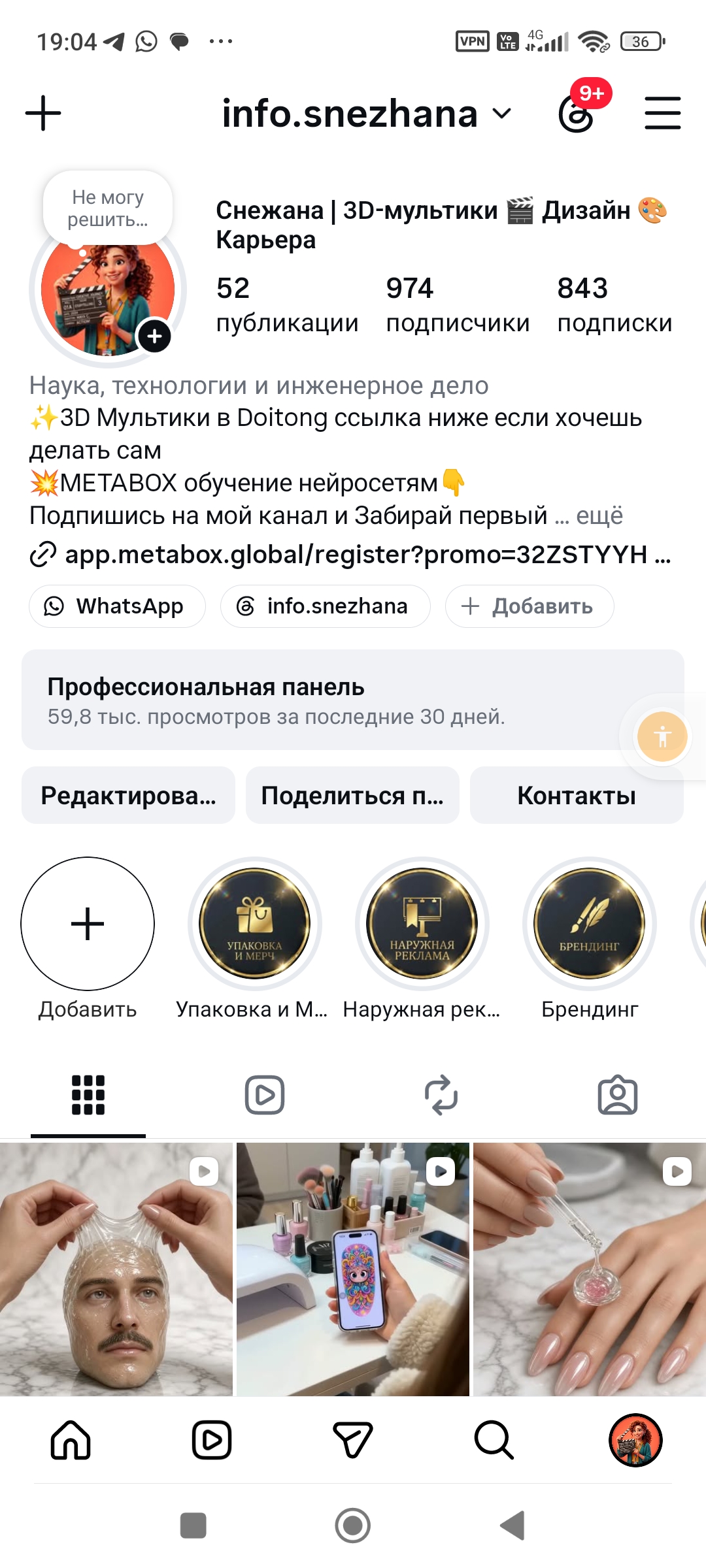Open the Брендинг highlight
Viewport: 706px width, 1568px height.
tap(590, 924)
